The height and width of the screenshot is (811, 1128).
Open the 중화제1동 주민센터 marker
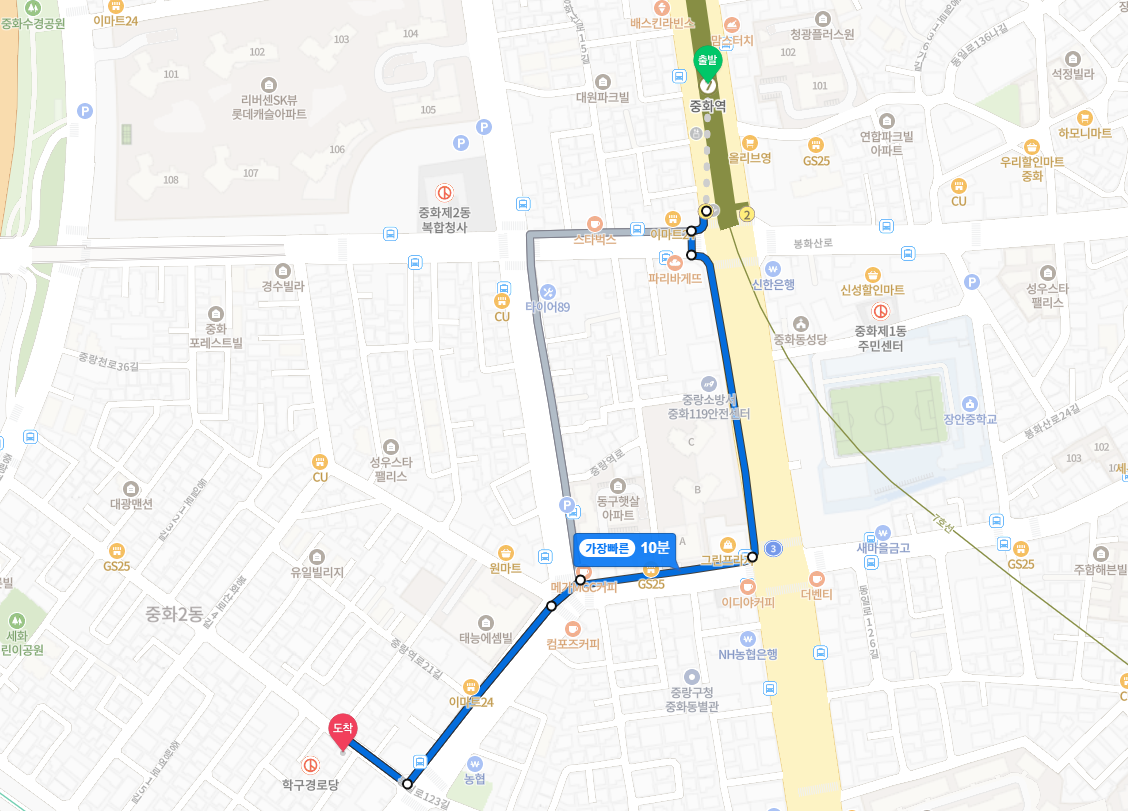click(880, 311)
